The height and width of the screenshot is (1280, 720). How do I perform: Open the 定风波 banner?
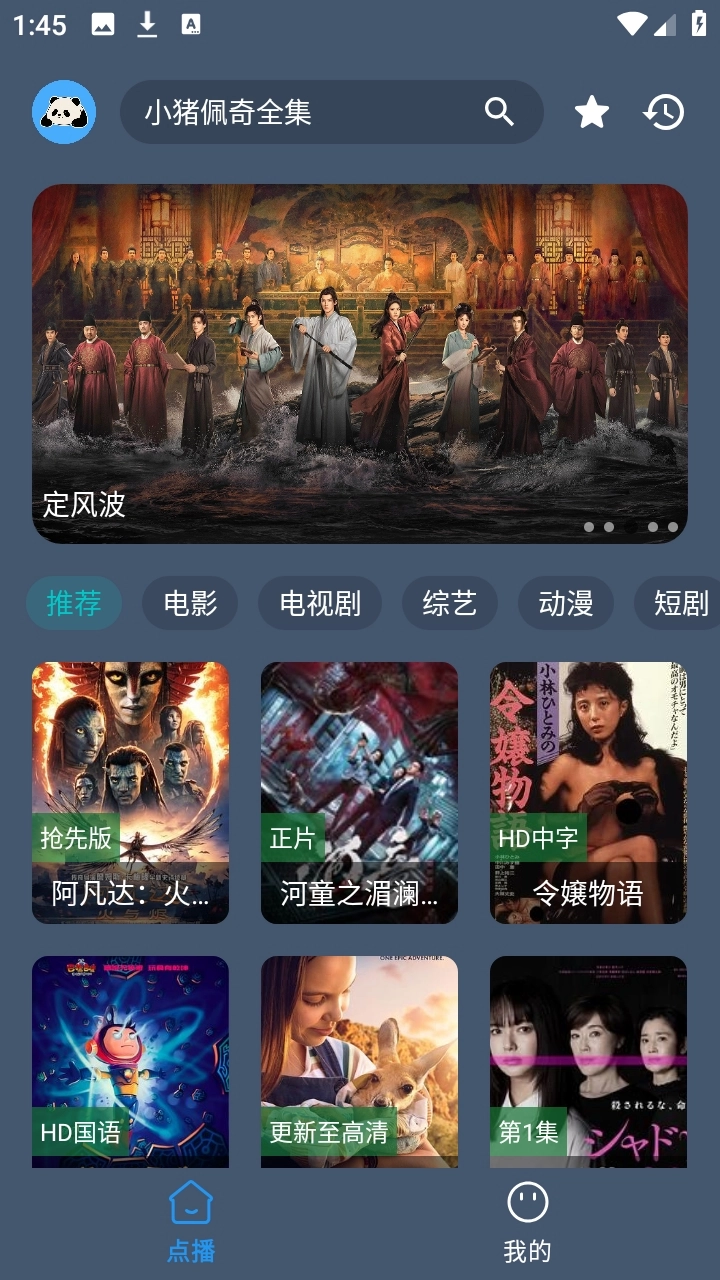tap(360, 363)
